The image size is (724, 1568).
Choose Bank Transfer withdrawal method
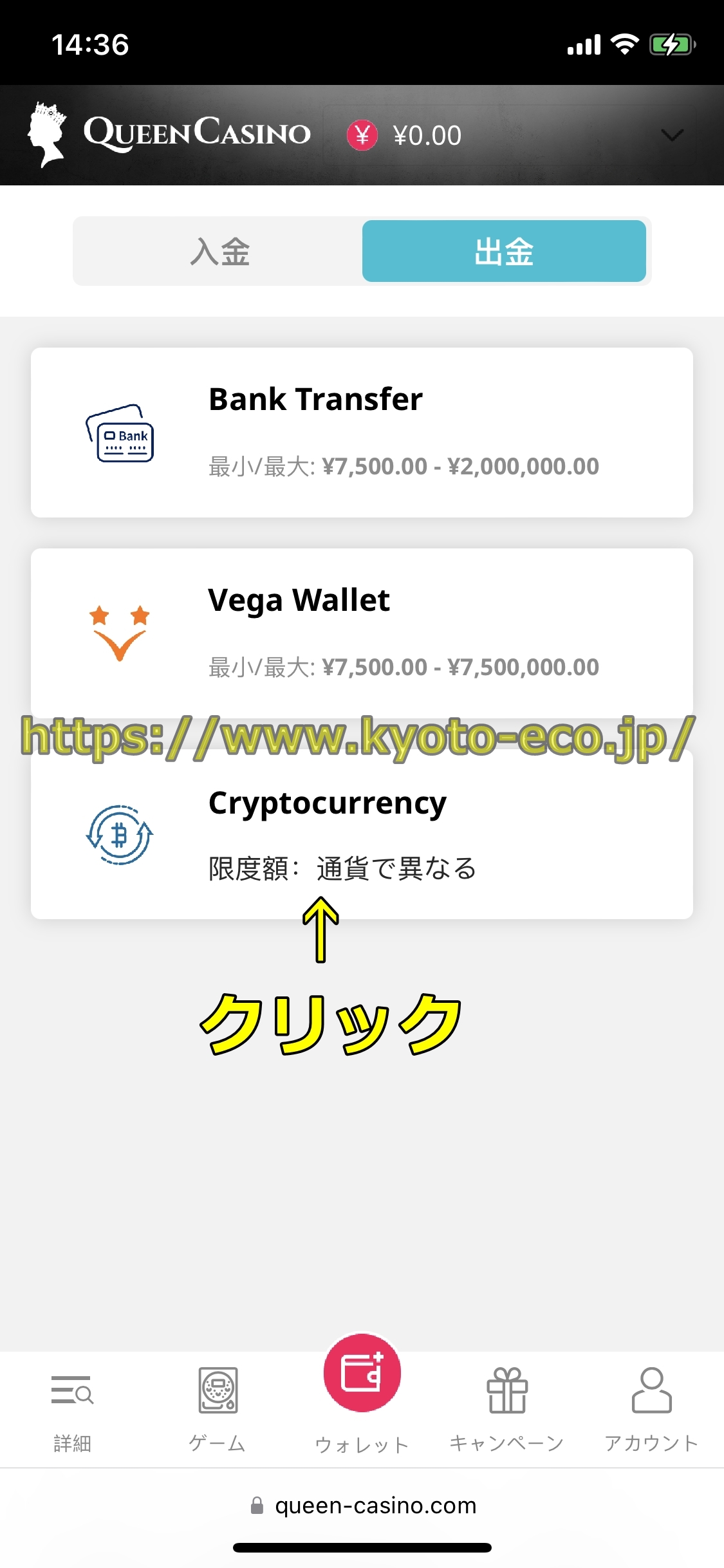tap(362, 433)
